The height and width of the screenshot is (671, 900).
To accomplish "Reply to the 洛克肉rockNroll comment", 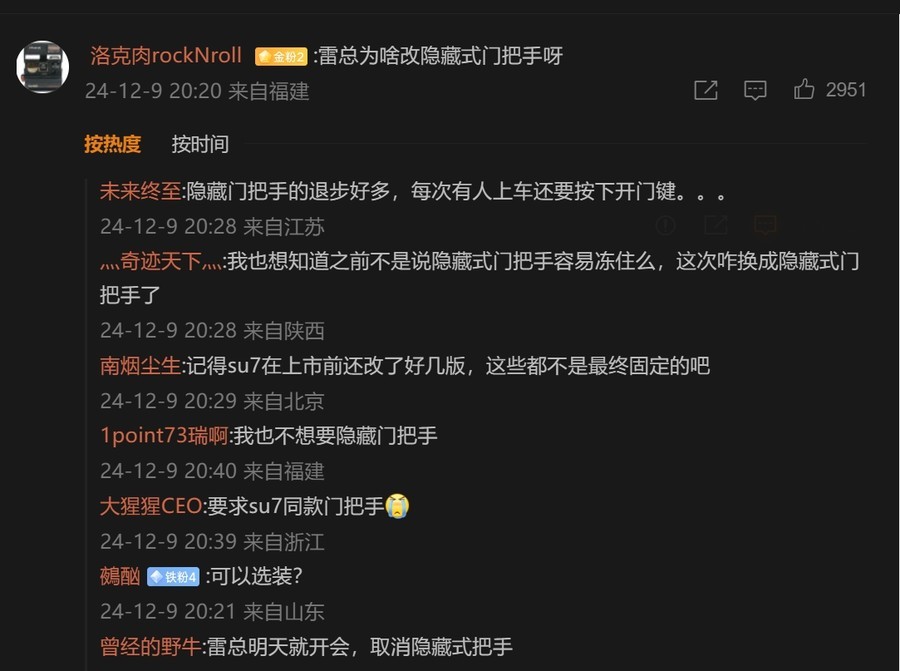I will 755,90.
